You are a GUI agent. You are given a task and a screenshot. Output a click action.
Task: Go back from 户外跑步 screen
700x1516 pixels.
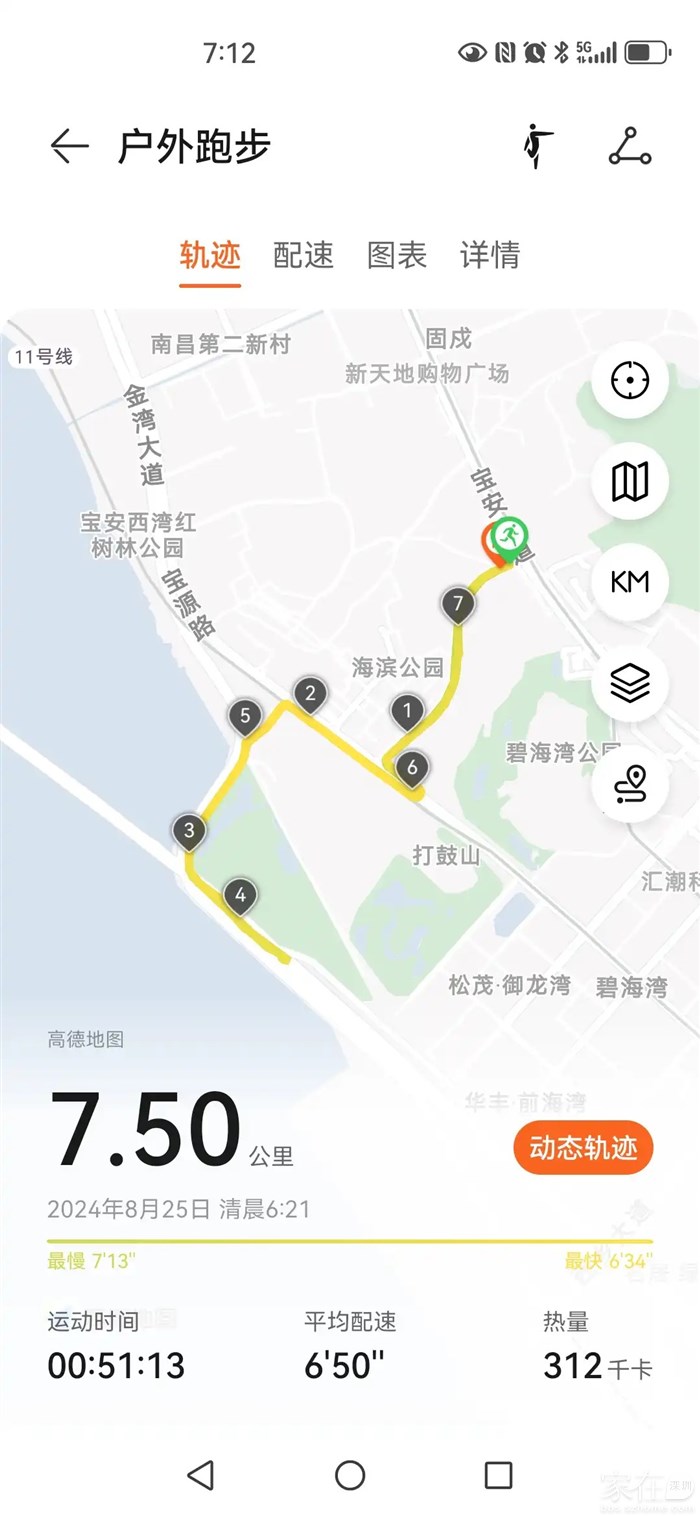(69, 147)
